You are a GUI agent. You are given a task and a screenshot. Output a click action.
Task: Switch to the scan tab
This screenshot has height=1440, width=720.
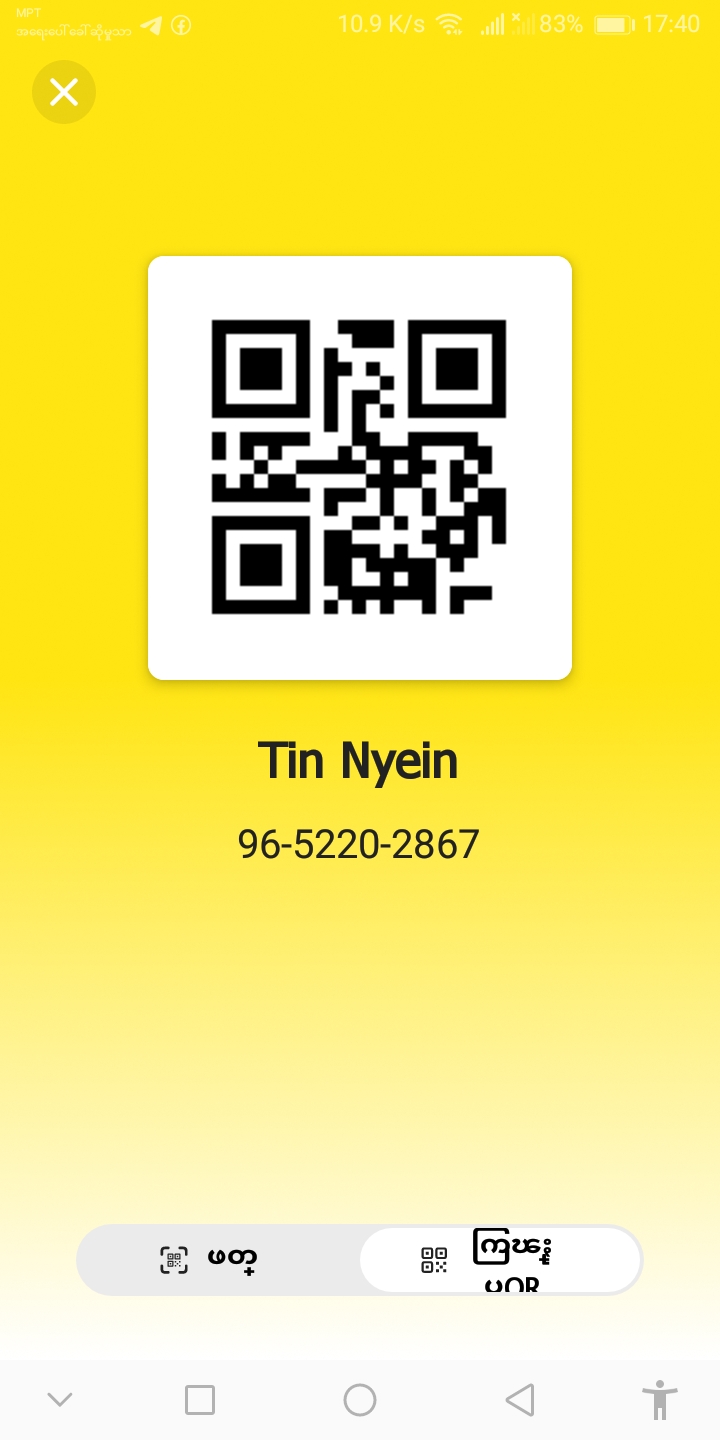click(x=218, y=1260)
